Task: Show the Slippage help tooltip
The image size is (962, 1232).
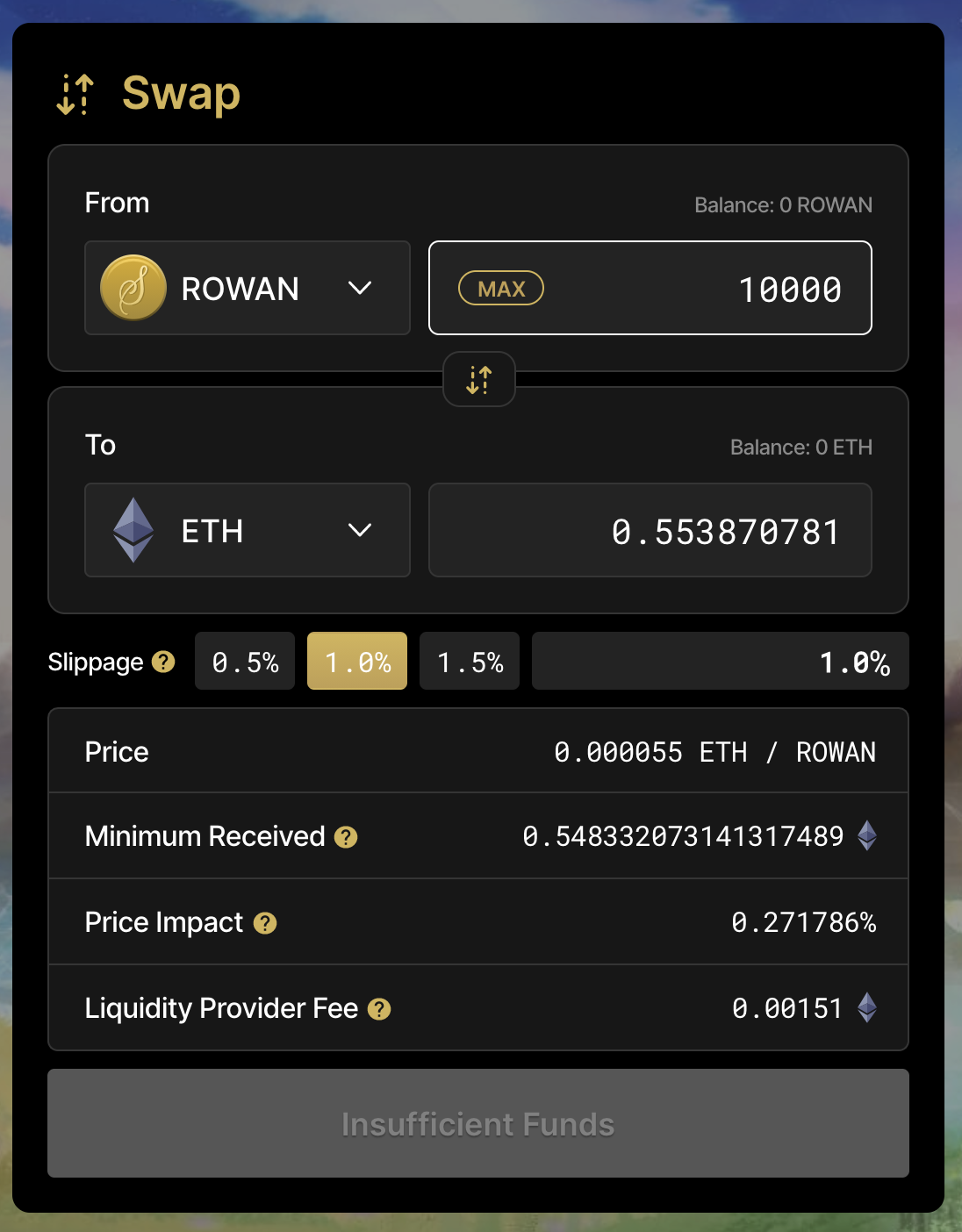Action: click(x=163, y=662)
